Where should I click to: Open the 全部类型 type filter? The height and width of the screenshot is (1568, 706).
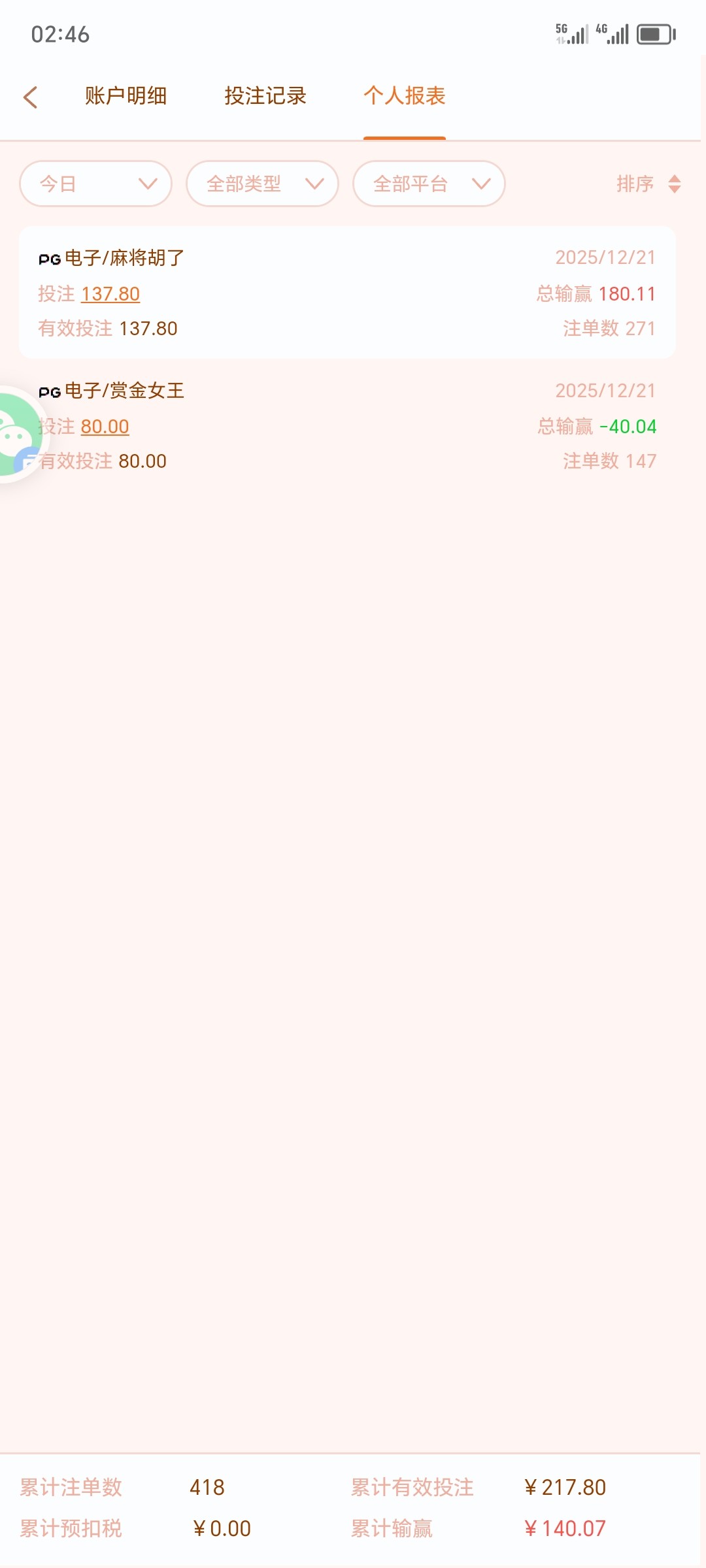[x=262, y=184]
